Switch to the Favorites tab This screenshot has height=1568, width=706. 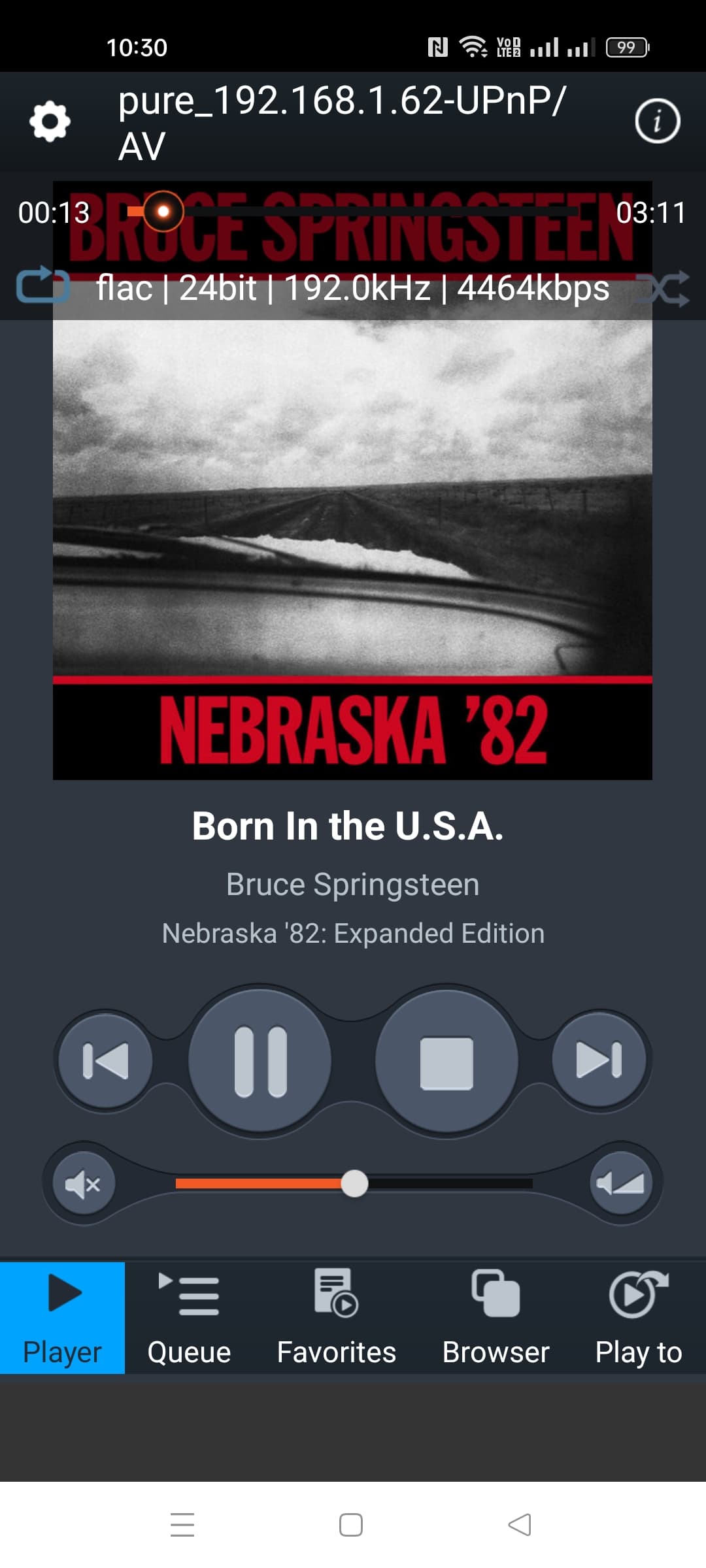point(336,1318)
